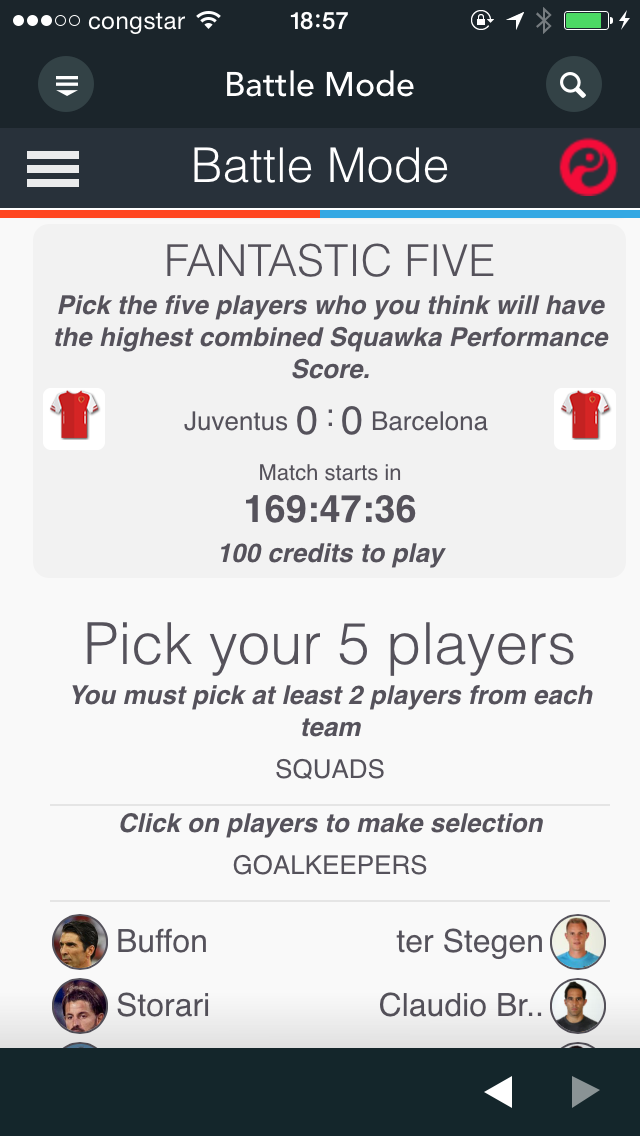Select goalkeeper Storari
The height and width of the screenshot is (1136, 640).
click(130, 1005)
